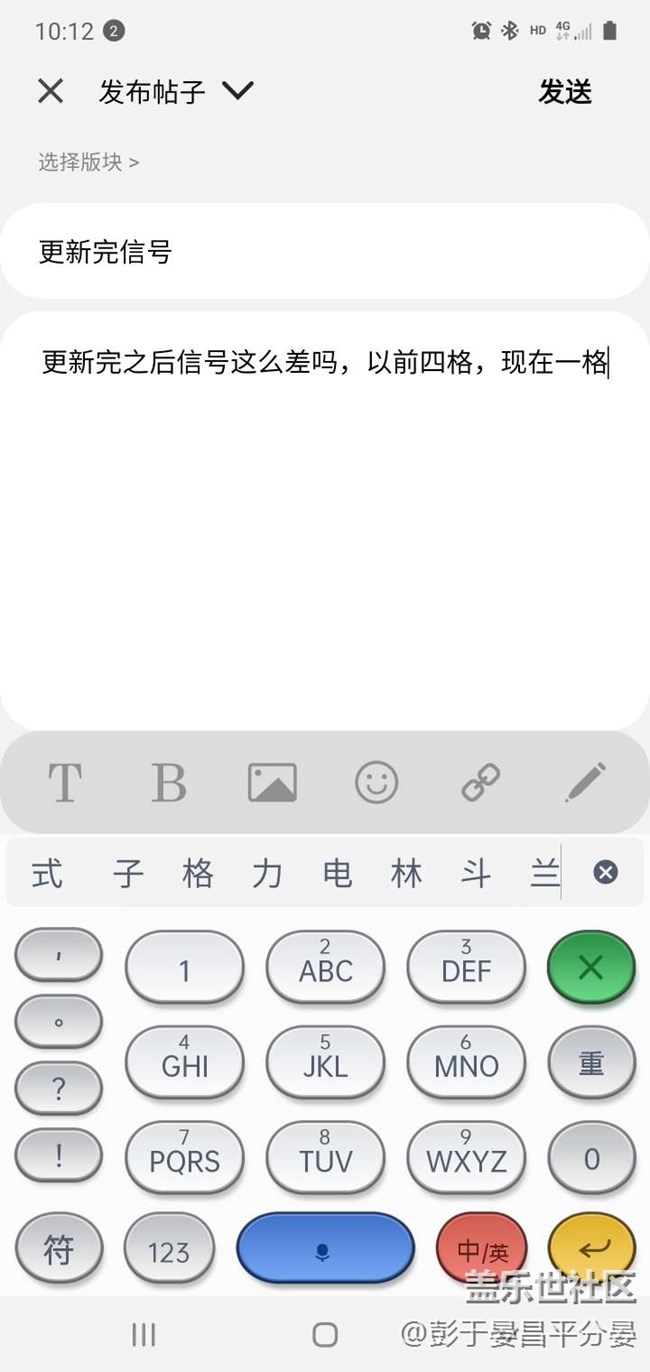
Task: Hit the green delete key on keyboard
Action: pos(591,967)
